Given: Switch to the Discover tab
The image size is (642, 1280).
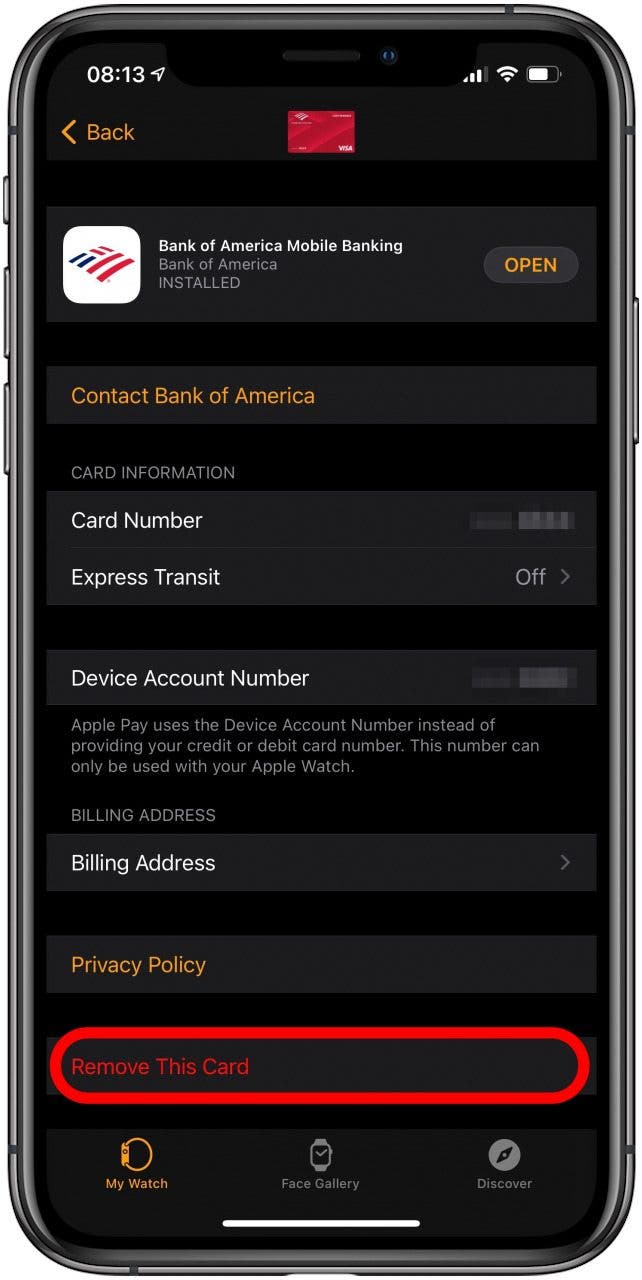Looking at the screenshot, I should pyautogui.click(x=504, y=1165).
